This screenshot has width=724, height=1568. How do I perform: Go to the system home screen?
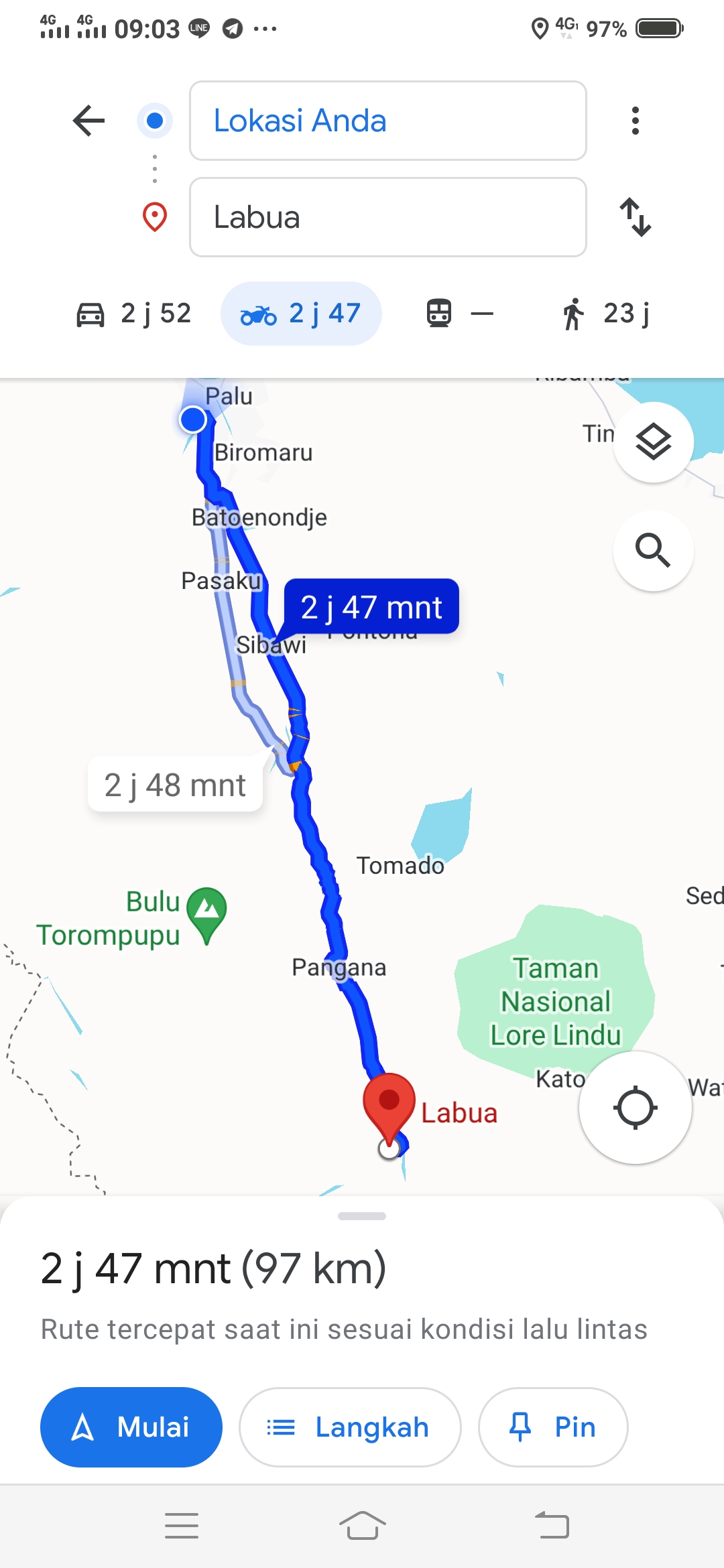tap(362, 1526)
